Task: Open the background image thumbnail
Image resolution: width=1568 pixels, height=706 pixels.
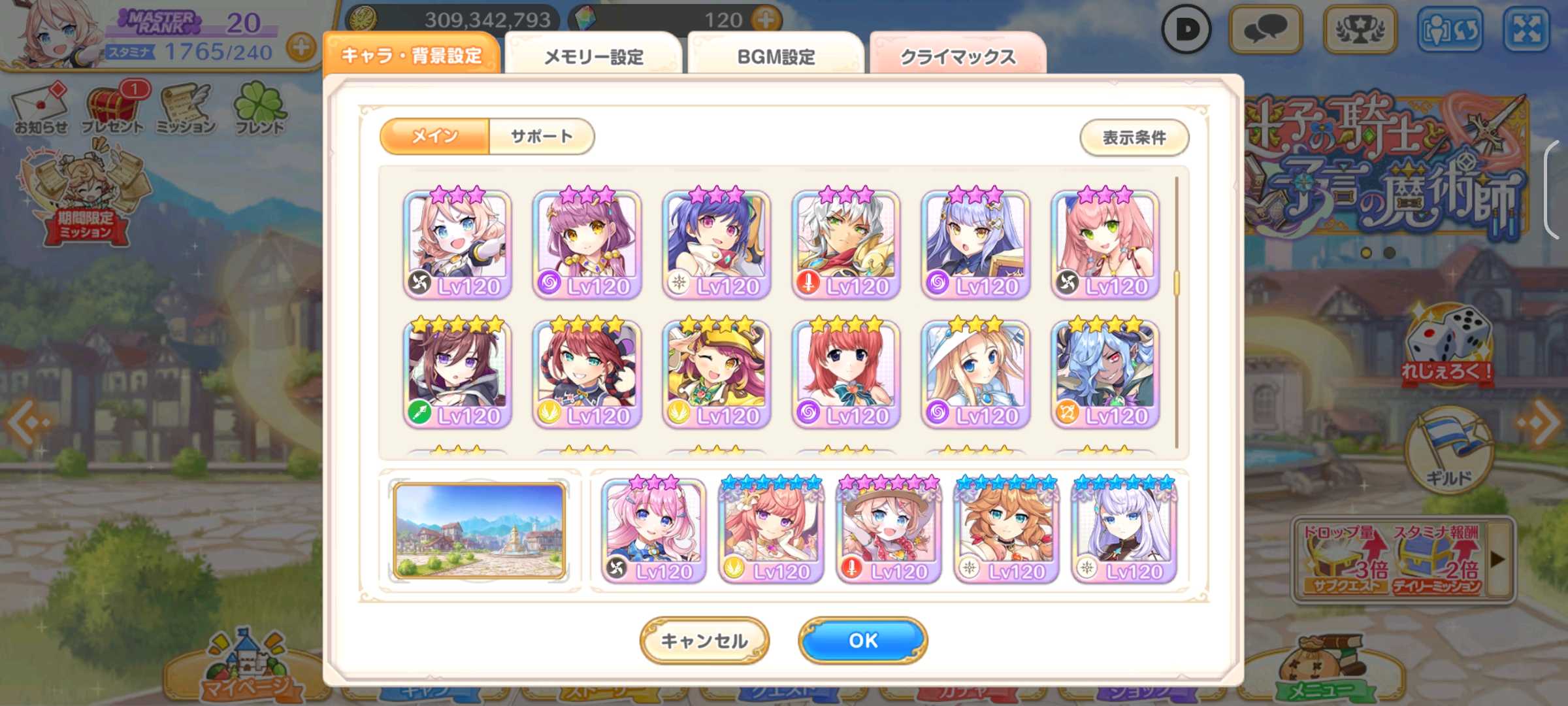Action: tap(479, 531)
